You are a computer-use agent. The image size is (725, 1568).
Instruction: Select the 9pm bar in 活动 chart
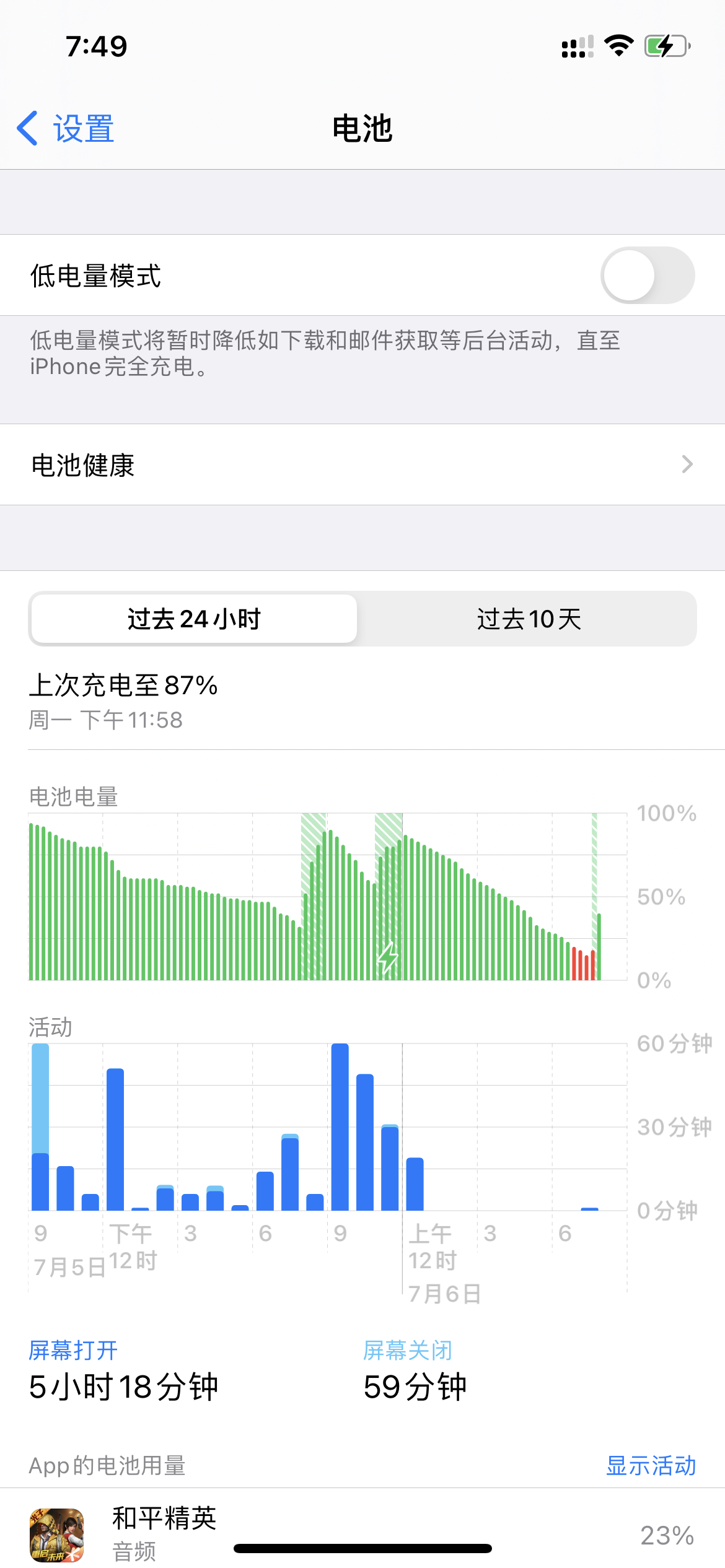pyautogui.click(x=340, y=1128)
